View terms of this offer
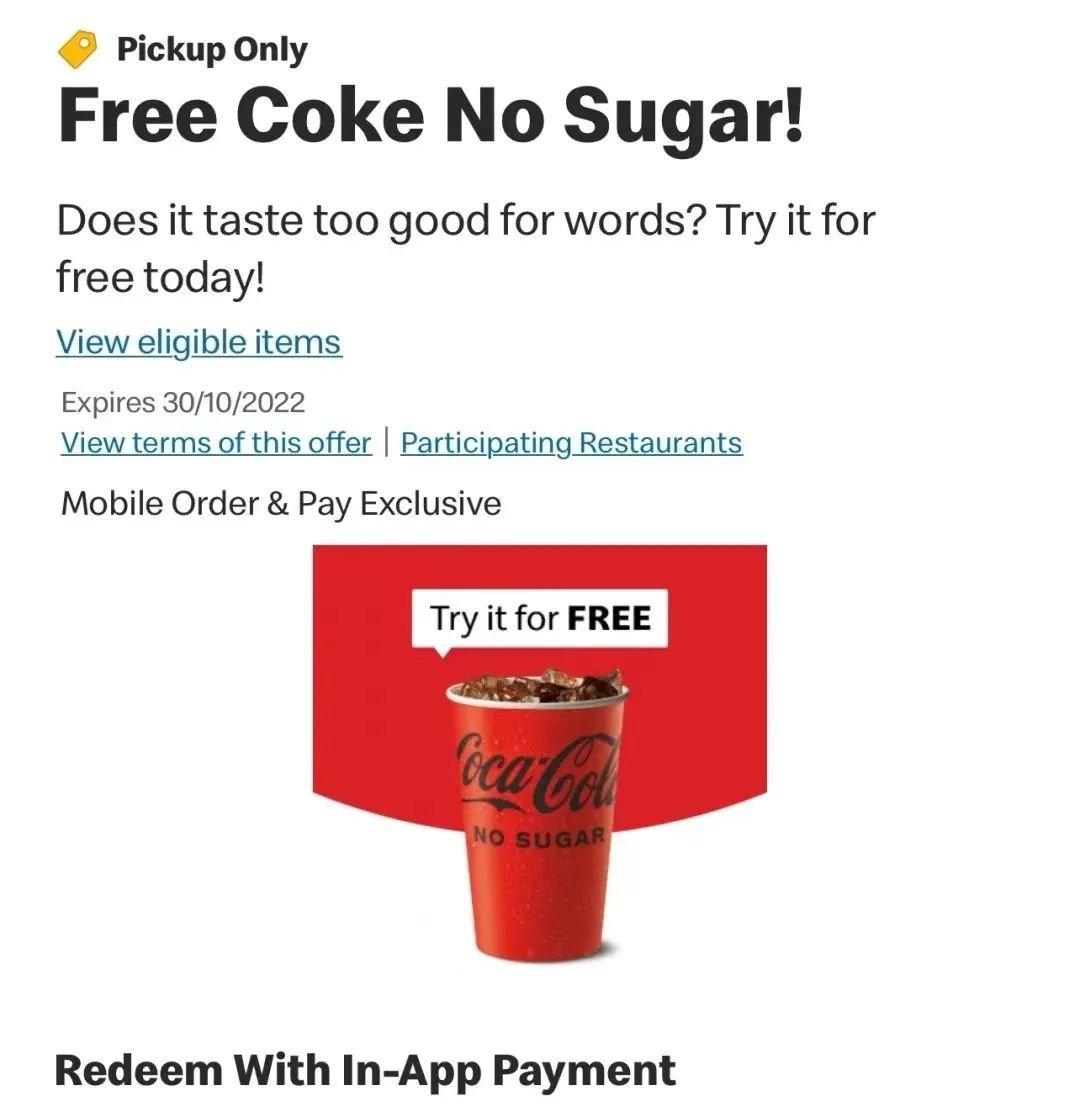1080x1119 pixels. click(x=215, y=442)
